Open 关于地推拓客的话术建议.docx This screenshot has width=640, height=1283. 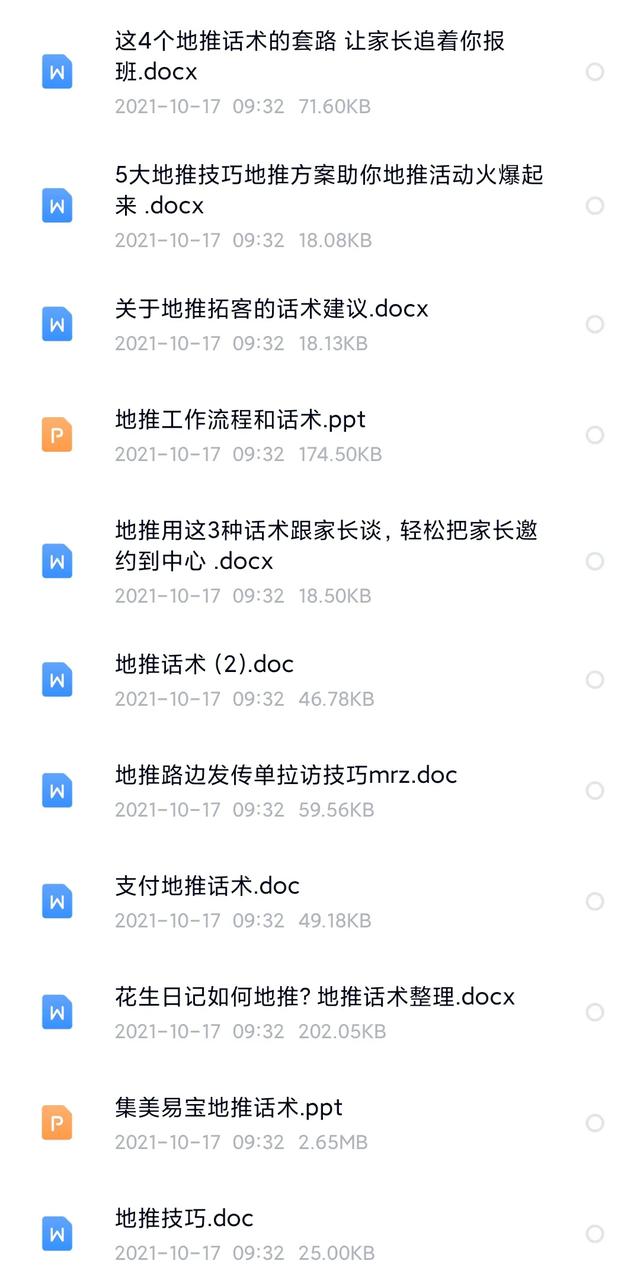click(320, 324)
